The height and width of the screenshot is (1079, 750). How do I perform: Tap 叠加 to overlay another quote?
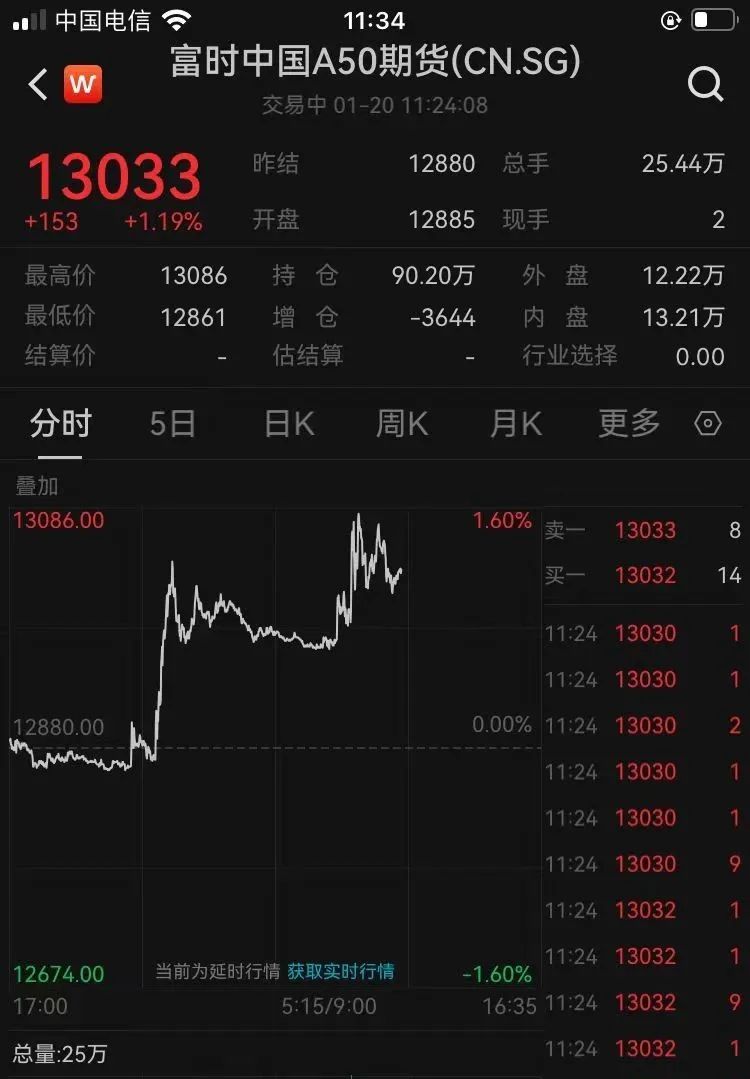pyautogui.click(x=37, y=486)
